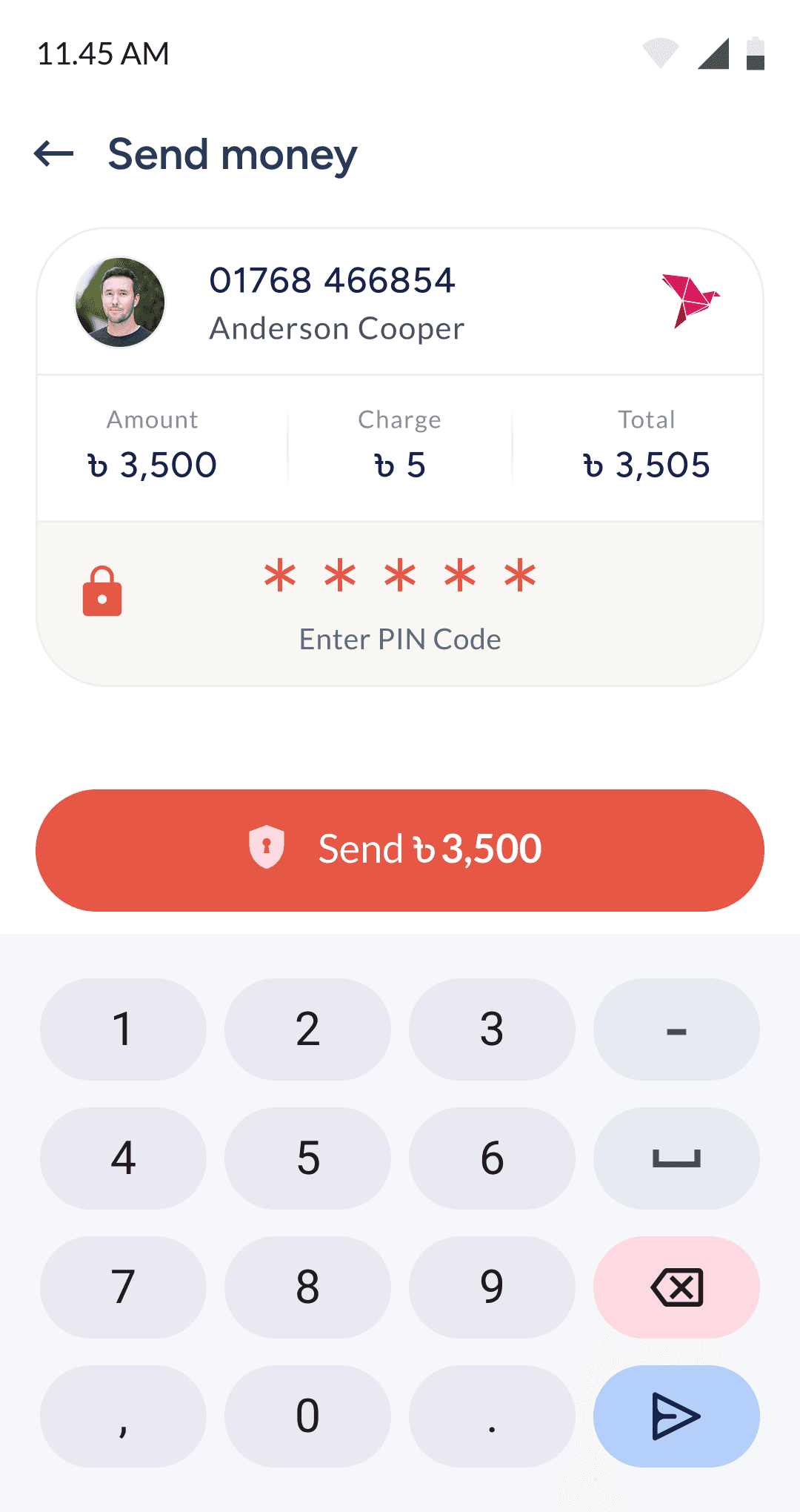Tap the Send ৳3,500 button
The height and width of the screenshot is (1512, 800).
point(400,850)
